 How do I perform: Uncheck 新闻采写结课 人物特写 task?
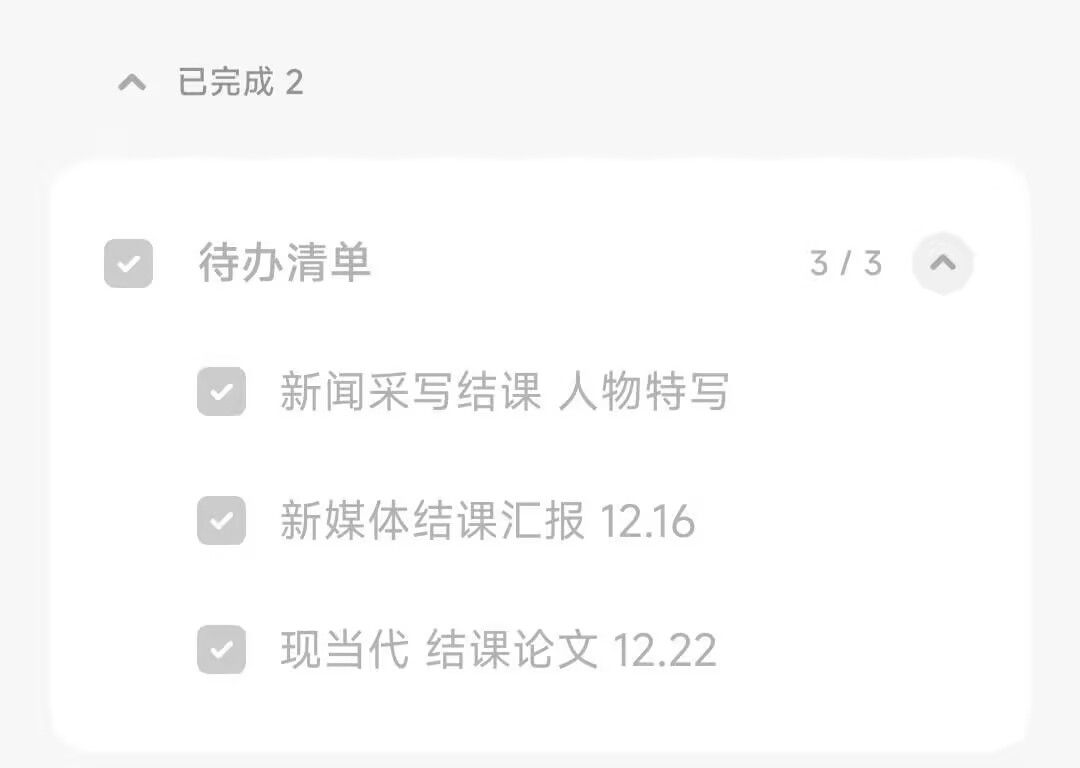[x=221, y=391]
